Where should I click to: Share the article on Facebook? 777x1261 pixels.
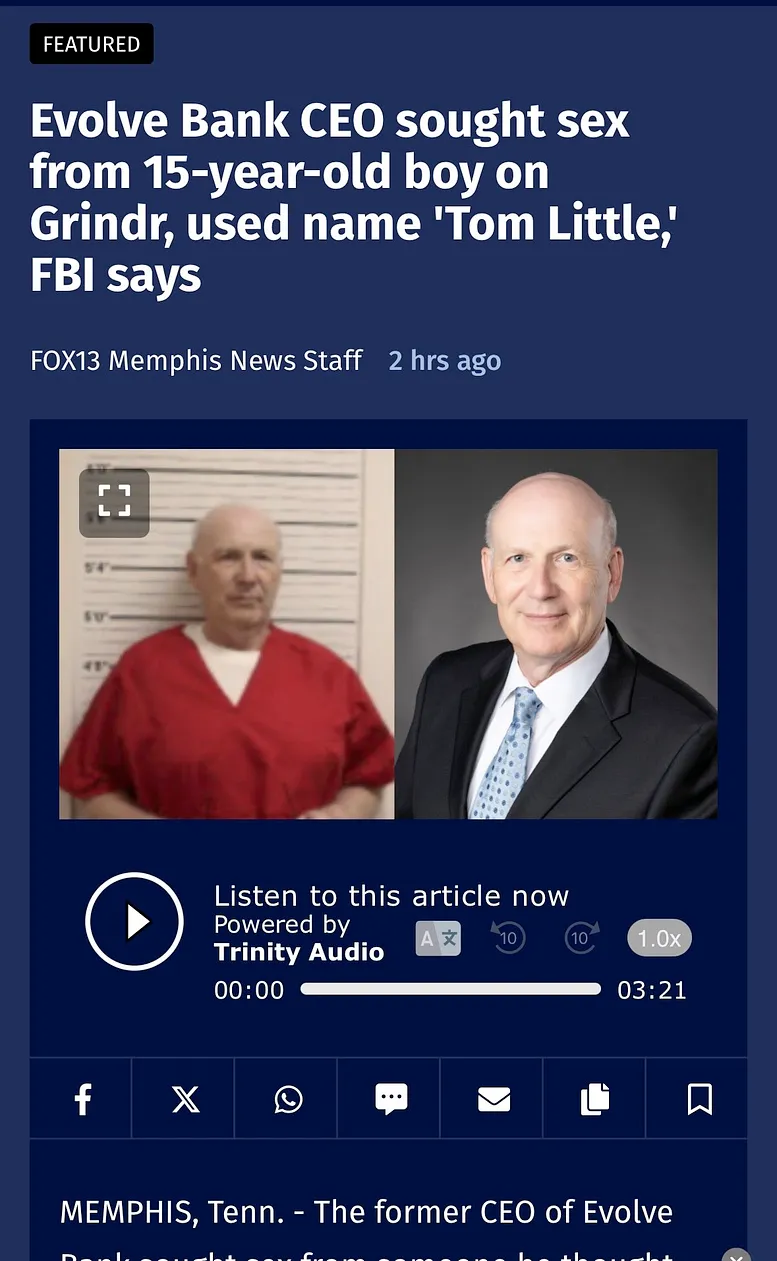[83, 1099]
